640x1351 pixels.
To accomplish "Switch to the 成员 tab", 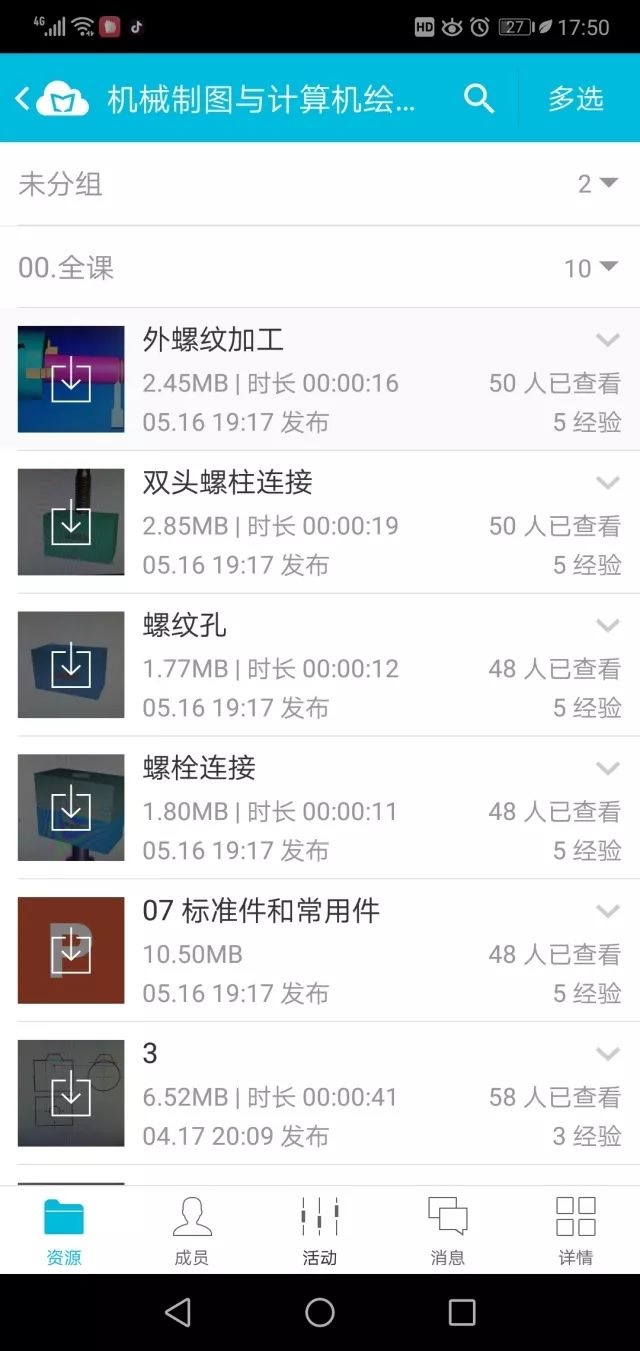I will coord(192,1230).
